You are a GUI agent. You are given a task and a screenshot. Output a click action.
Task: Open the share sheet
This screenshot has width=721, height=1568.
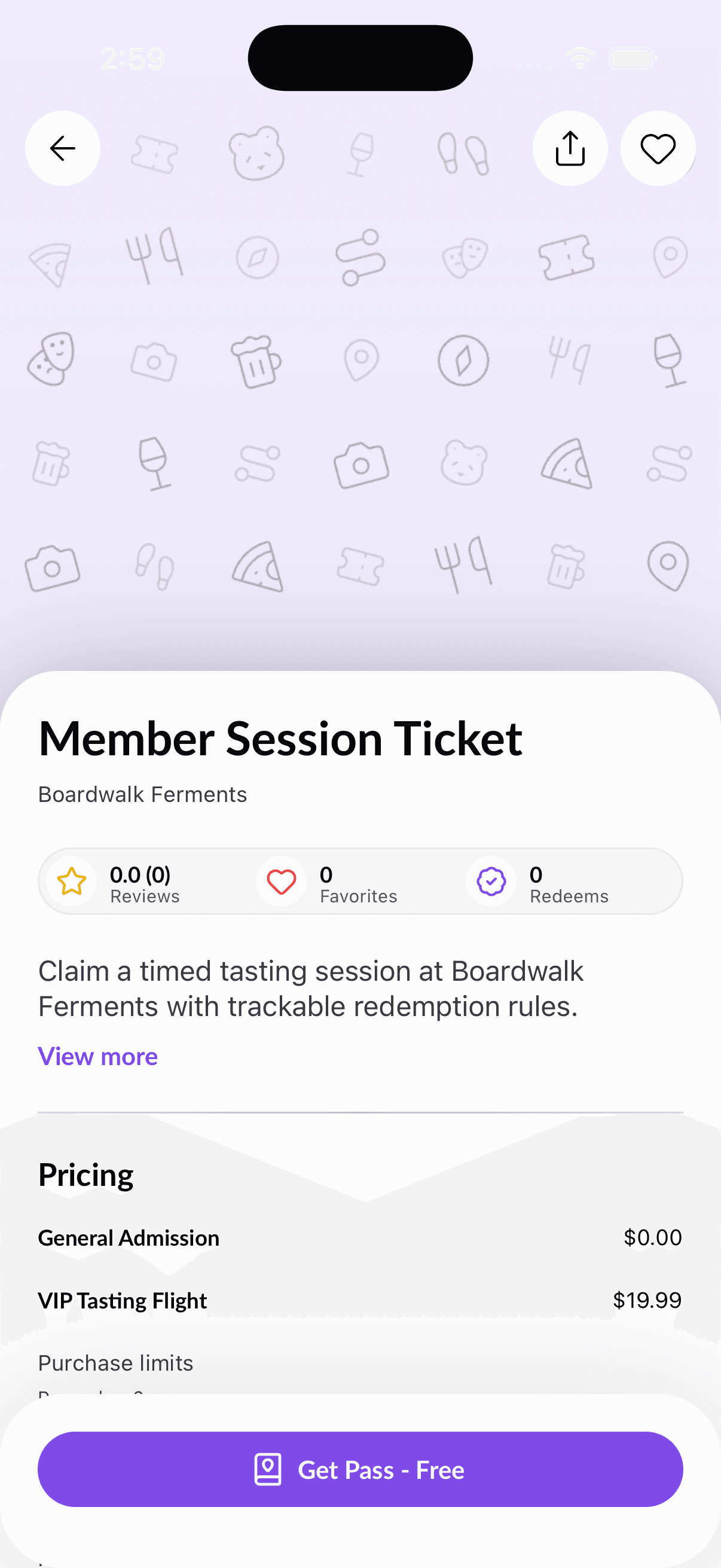click(x=570, y=148)
